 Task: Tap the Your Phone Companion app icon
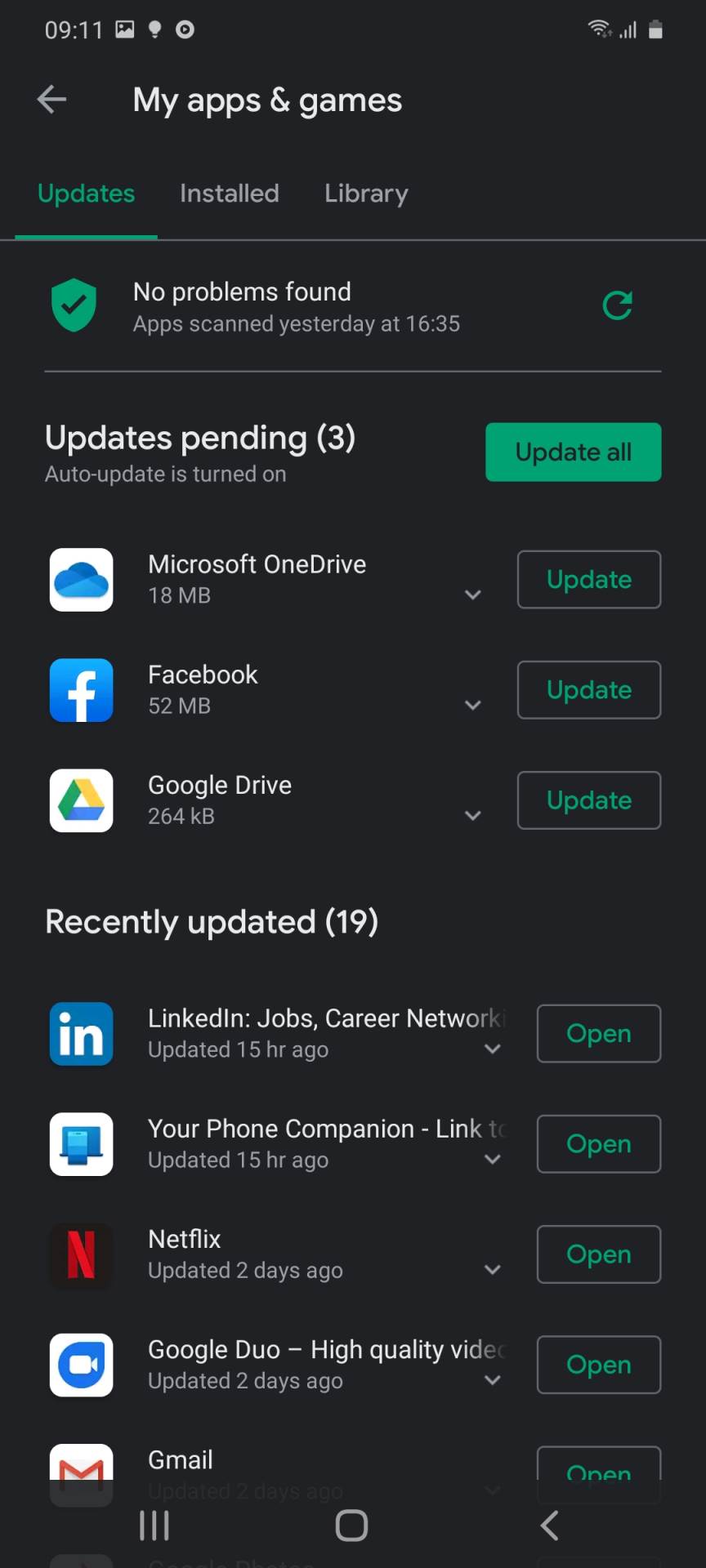(81, 1144)
